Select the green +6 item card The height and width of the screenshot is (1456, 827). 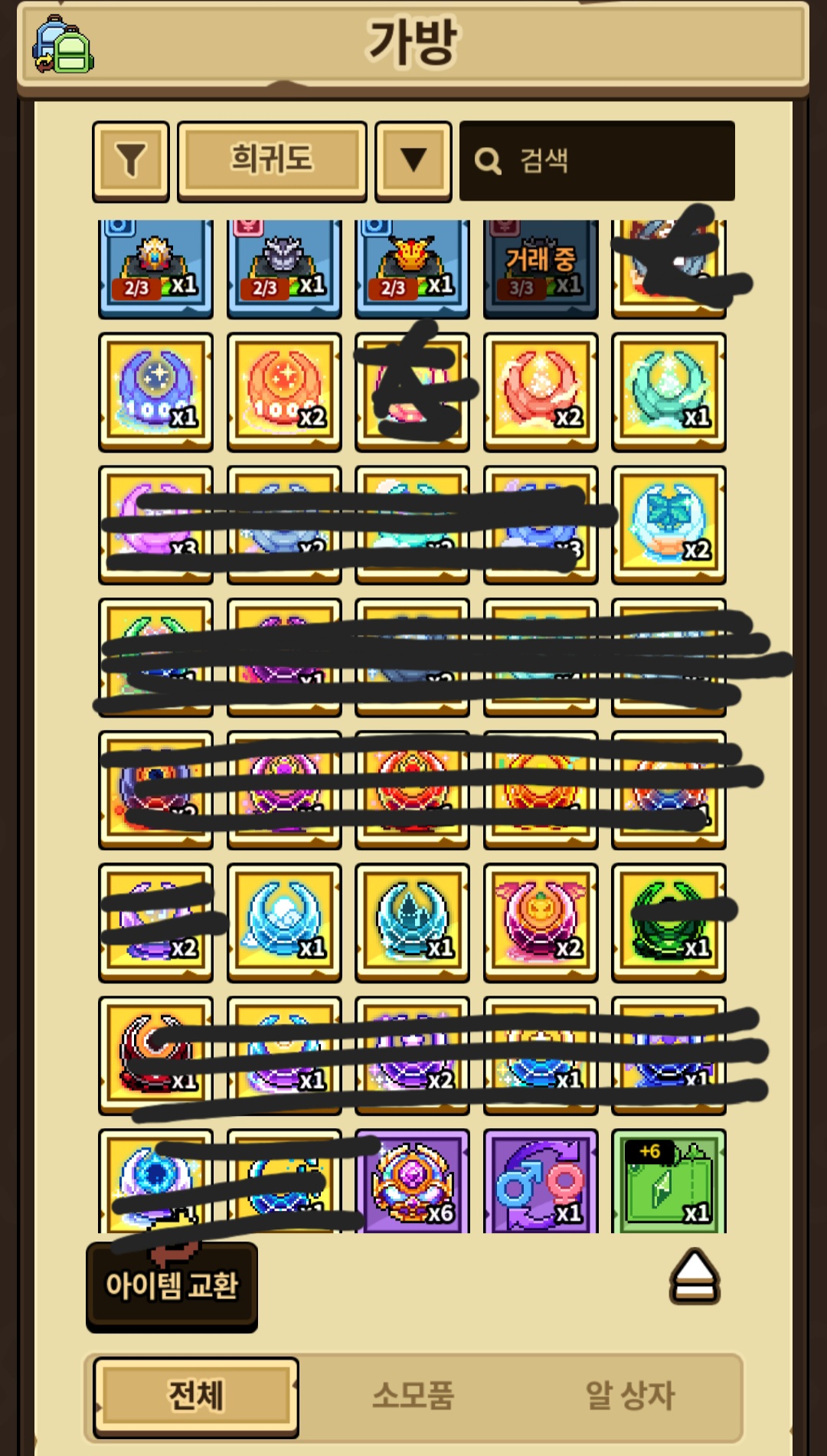coord(668,1182)
